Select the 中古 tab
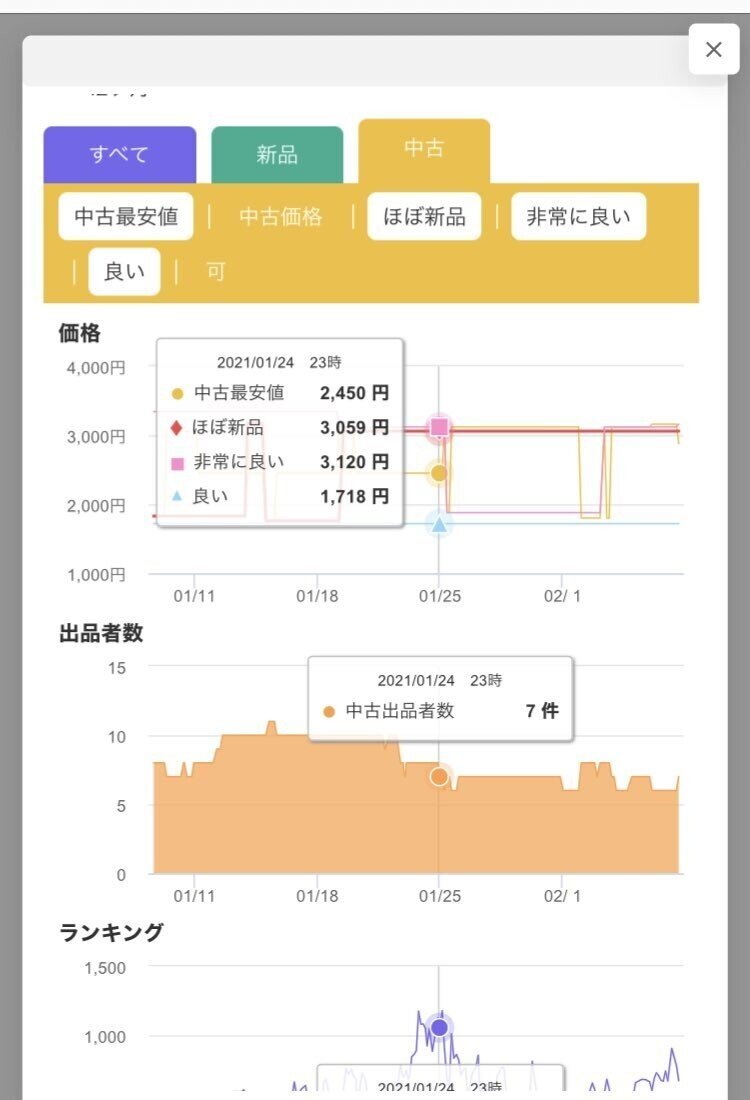750x1100 pixels. pyautogui.click(x=421, y=148)
